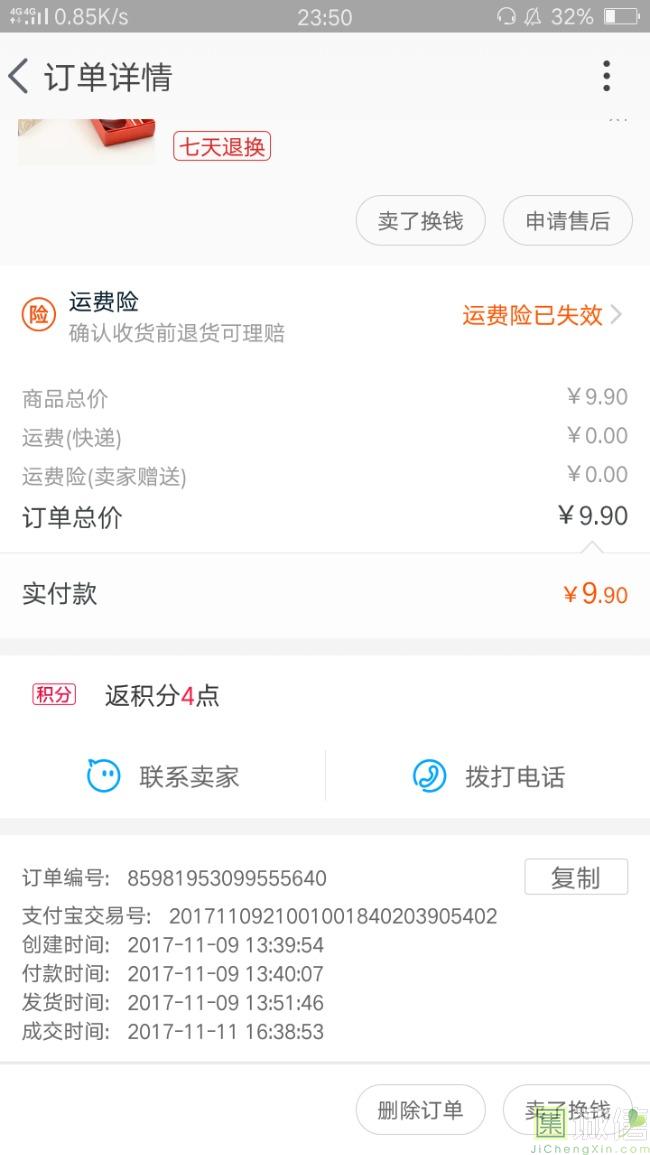Viewport: 650px width, 1155px height.
Task: Copy the order number with 复制
Action: (x=576, y=877)
